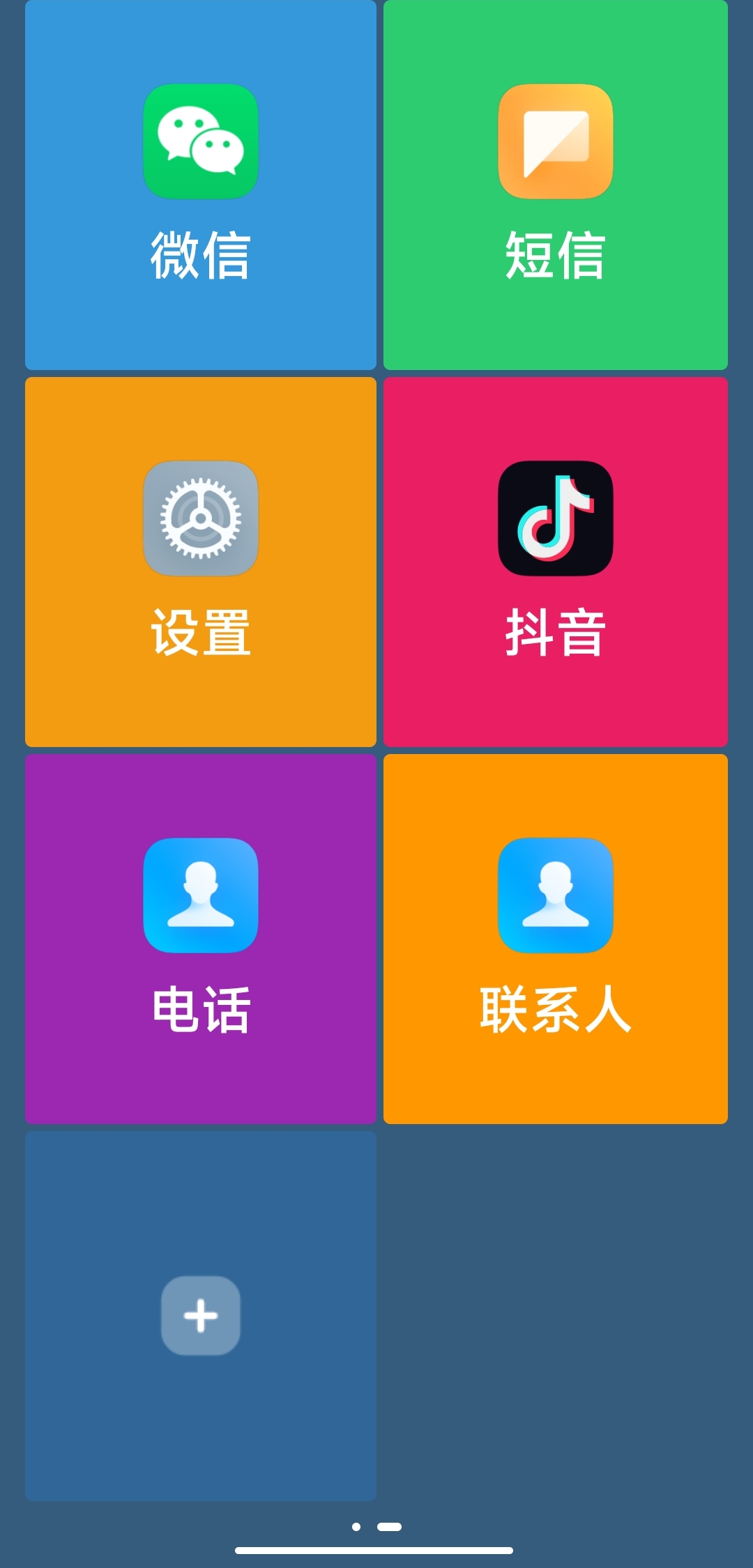Open the 联系人 contacts tile
The height and width of the screenshot is (1568, 753).
point(556,939)
